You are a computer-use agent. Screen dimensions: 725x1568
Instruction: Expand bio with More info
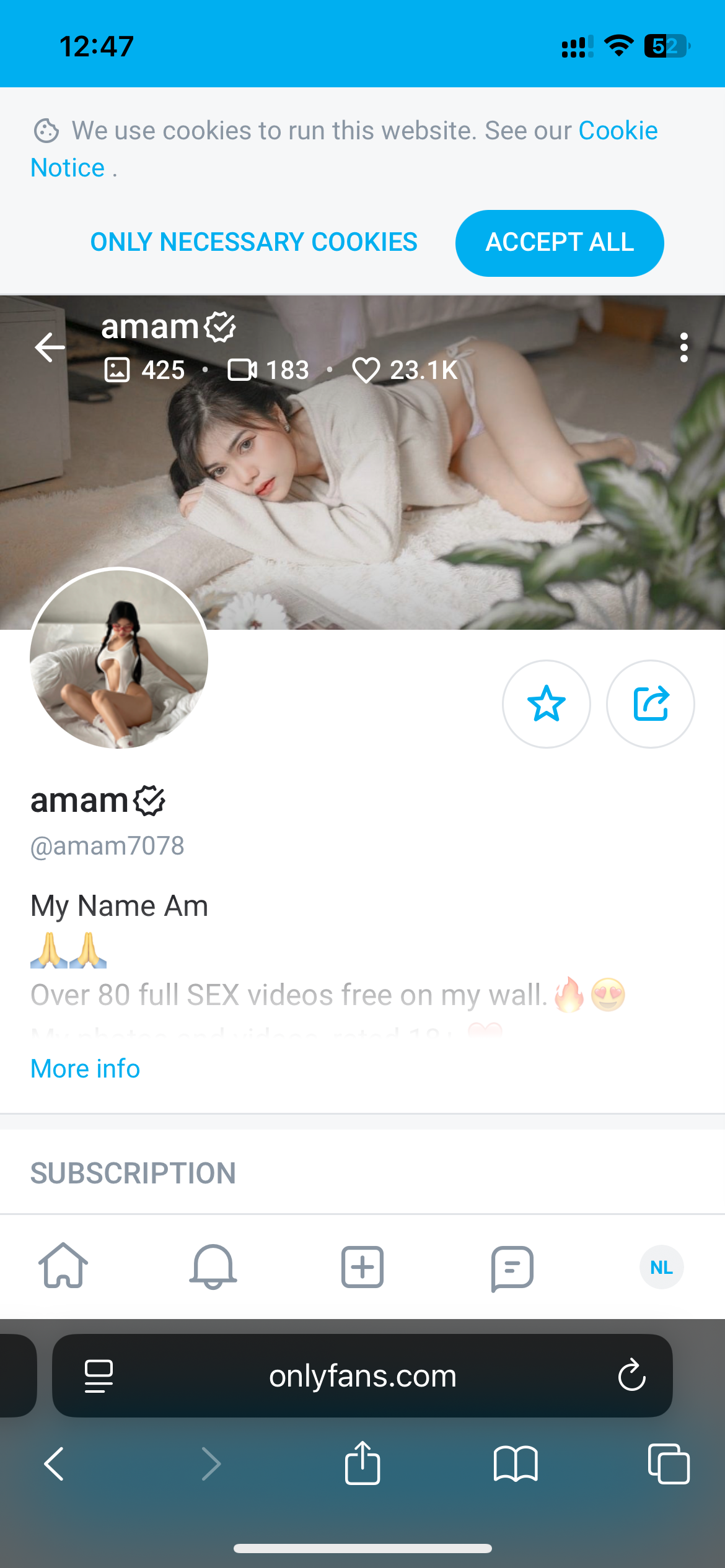pyautogui.click(x=86, y=1068)
